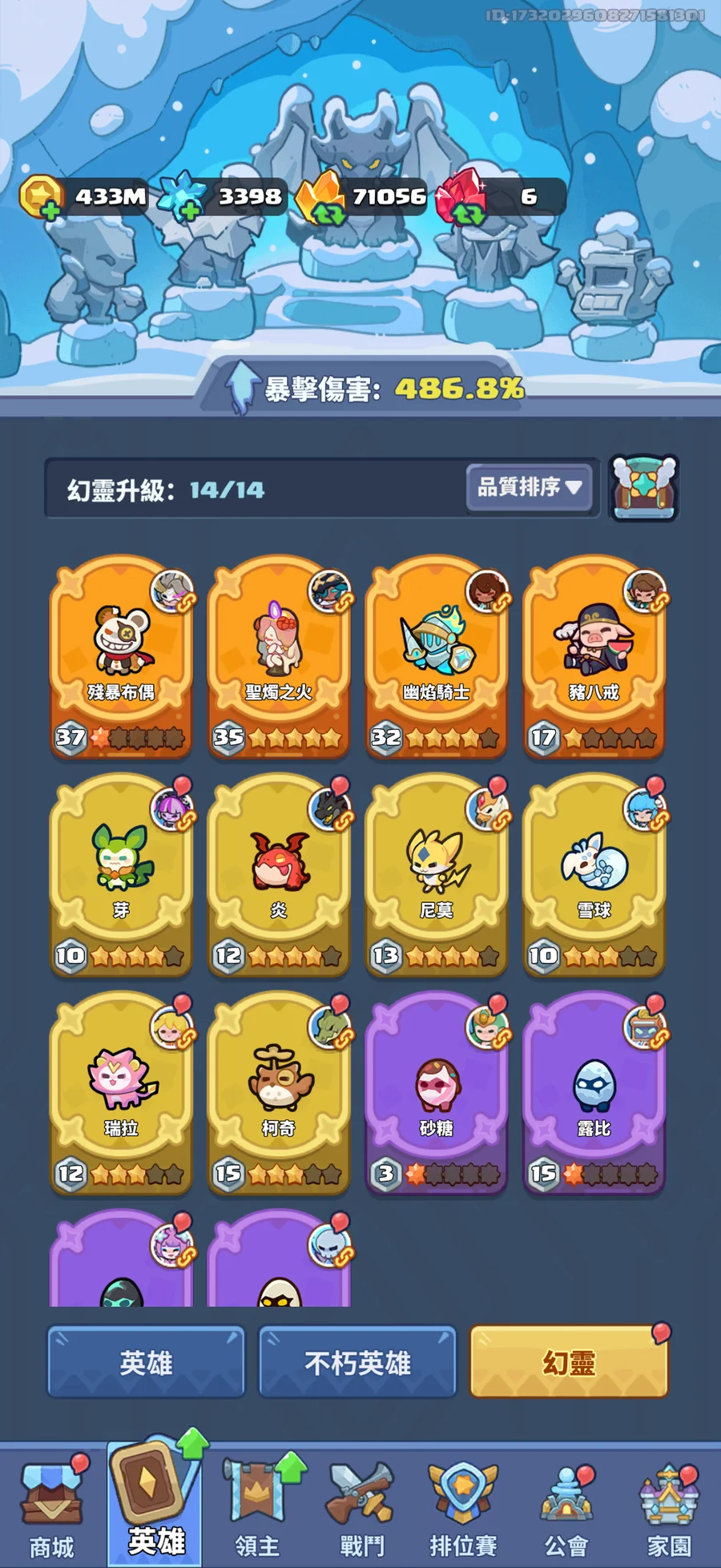Open the 領主 section
Image resolution: width=721 pixels, height=1568 pixels.
coord(258,1506)
